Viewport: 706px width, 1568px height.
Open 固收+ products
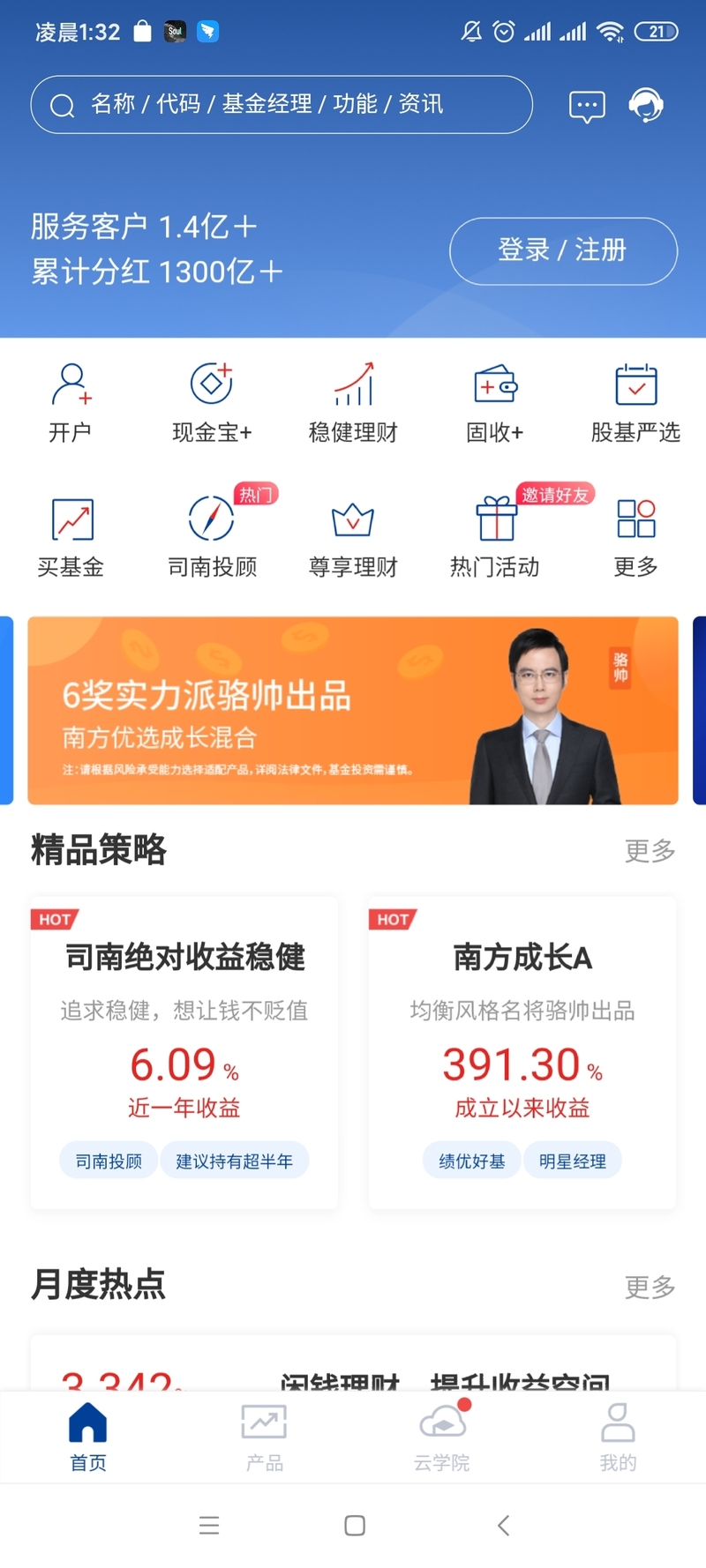coord(494,402)
